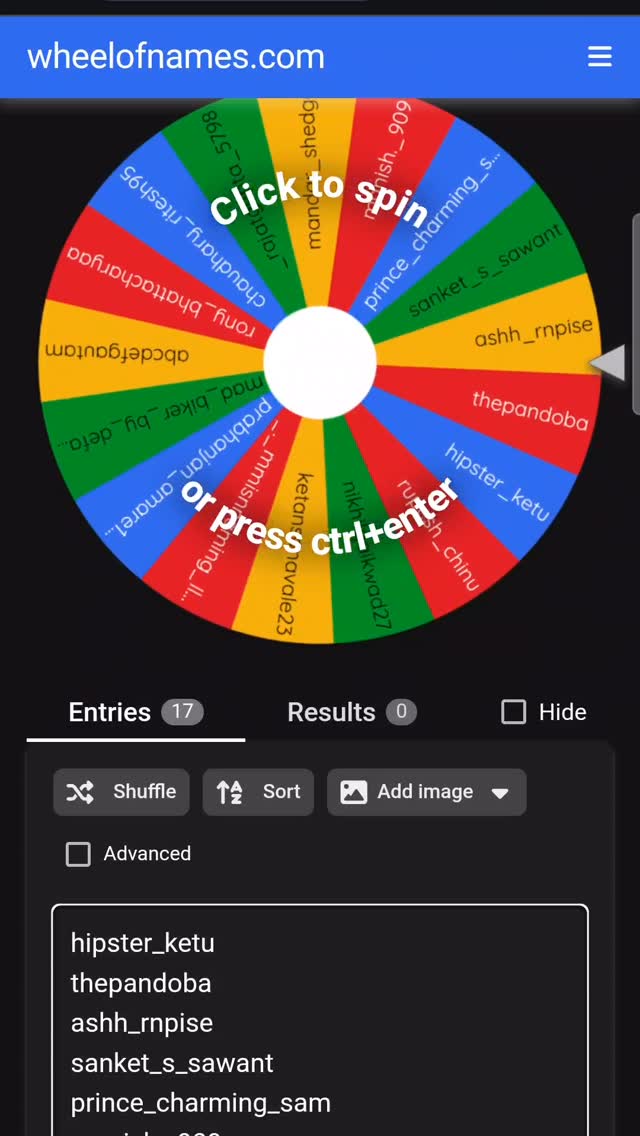Switch to the Entries tab
This screenshot has height=1136, width=640.
coord(135,712)
